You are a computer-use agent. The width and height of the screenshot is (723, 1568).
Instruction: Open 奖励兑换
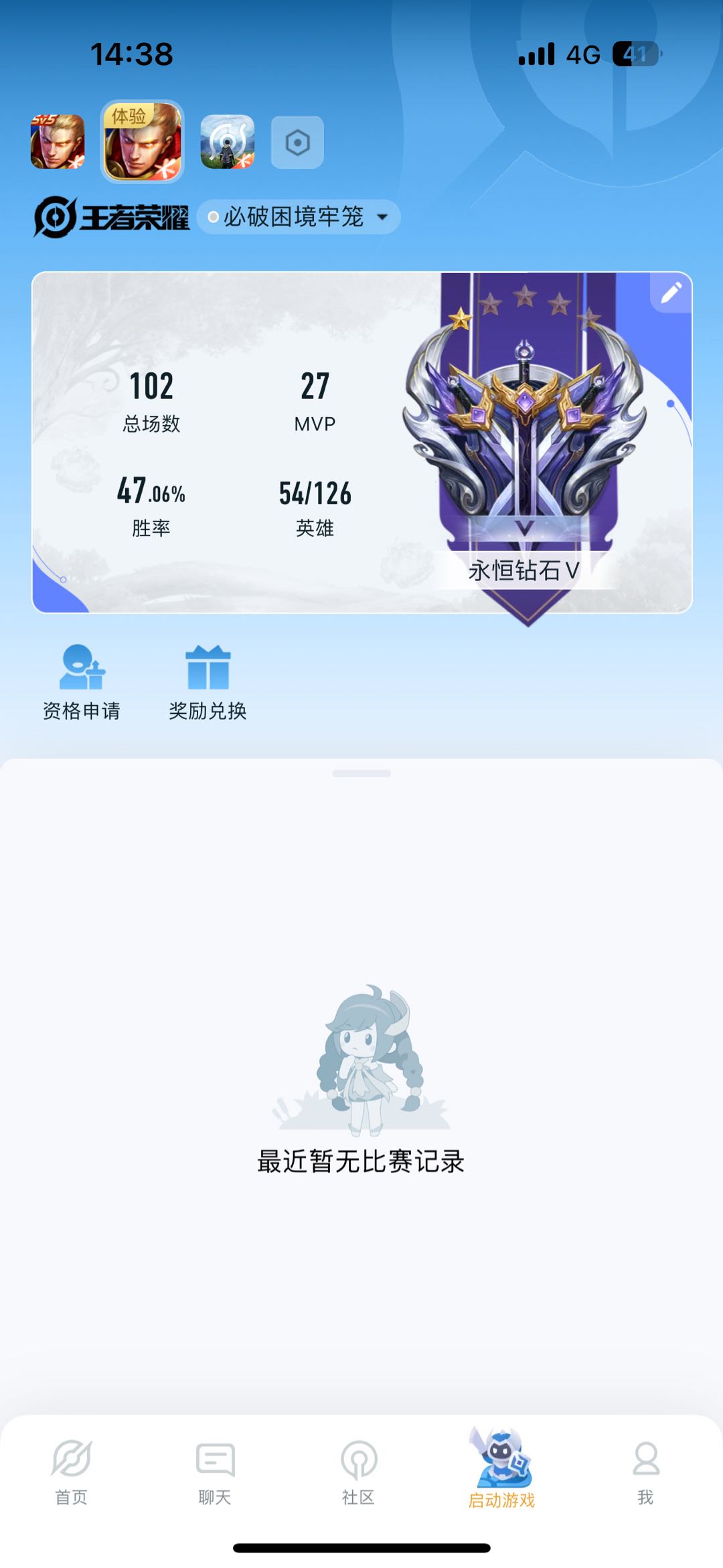pos(208,682)
